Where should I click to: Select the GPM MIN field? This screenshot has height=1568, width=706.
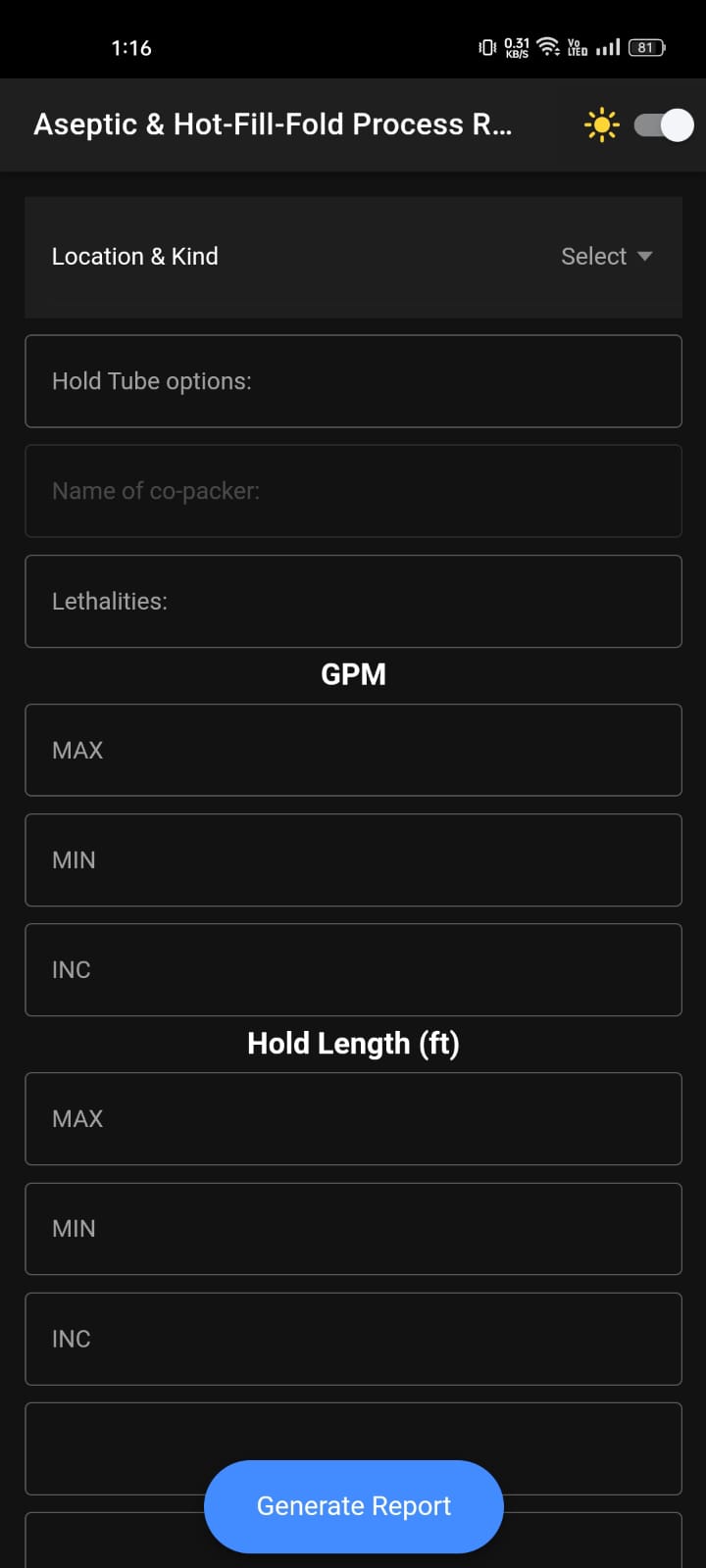(353, 859)
